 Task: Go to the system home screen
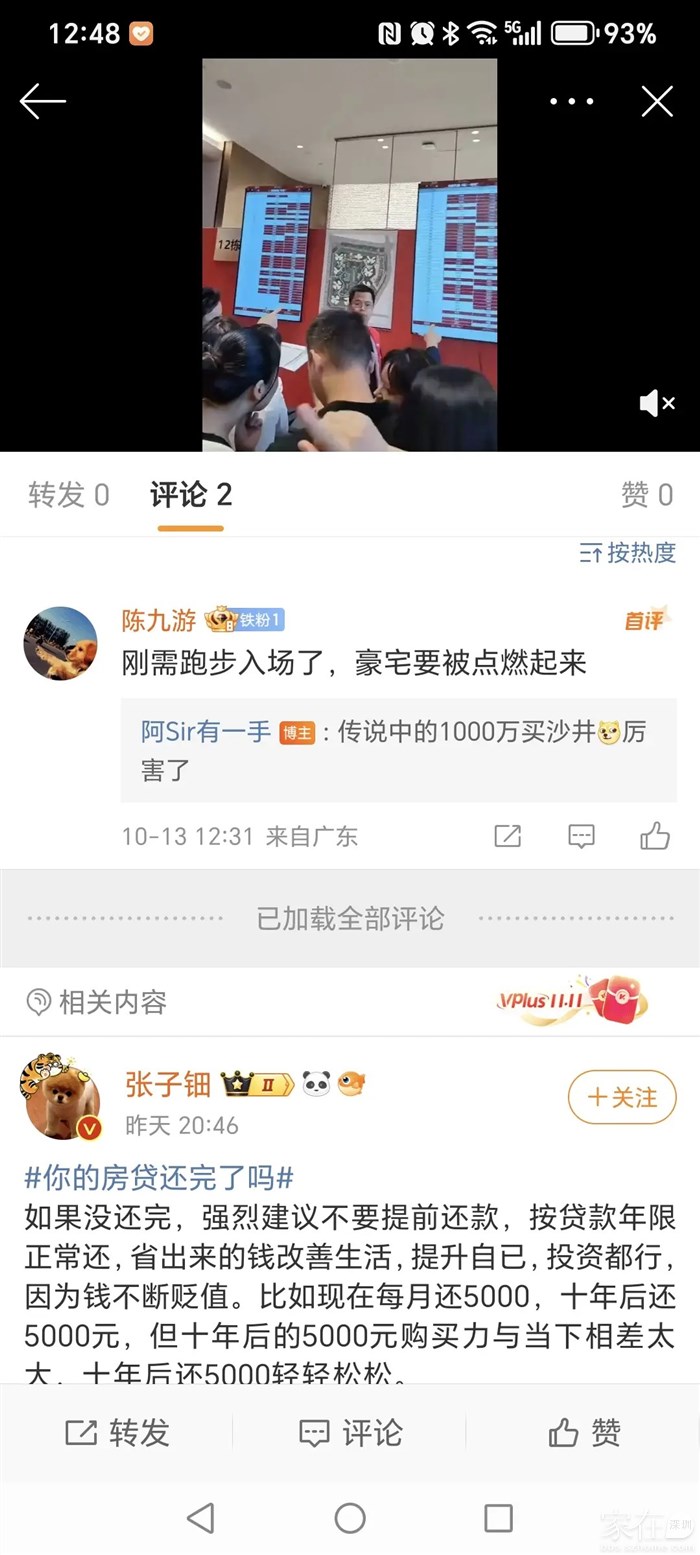click(x=350, y=1518)
